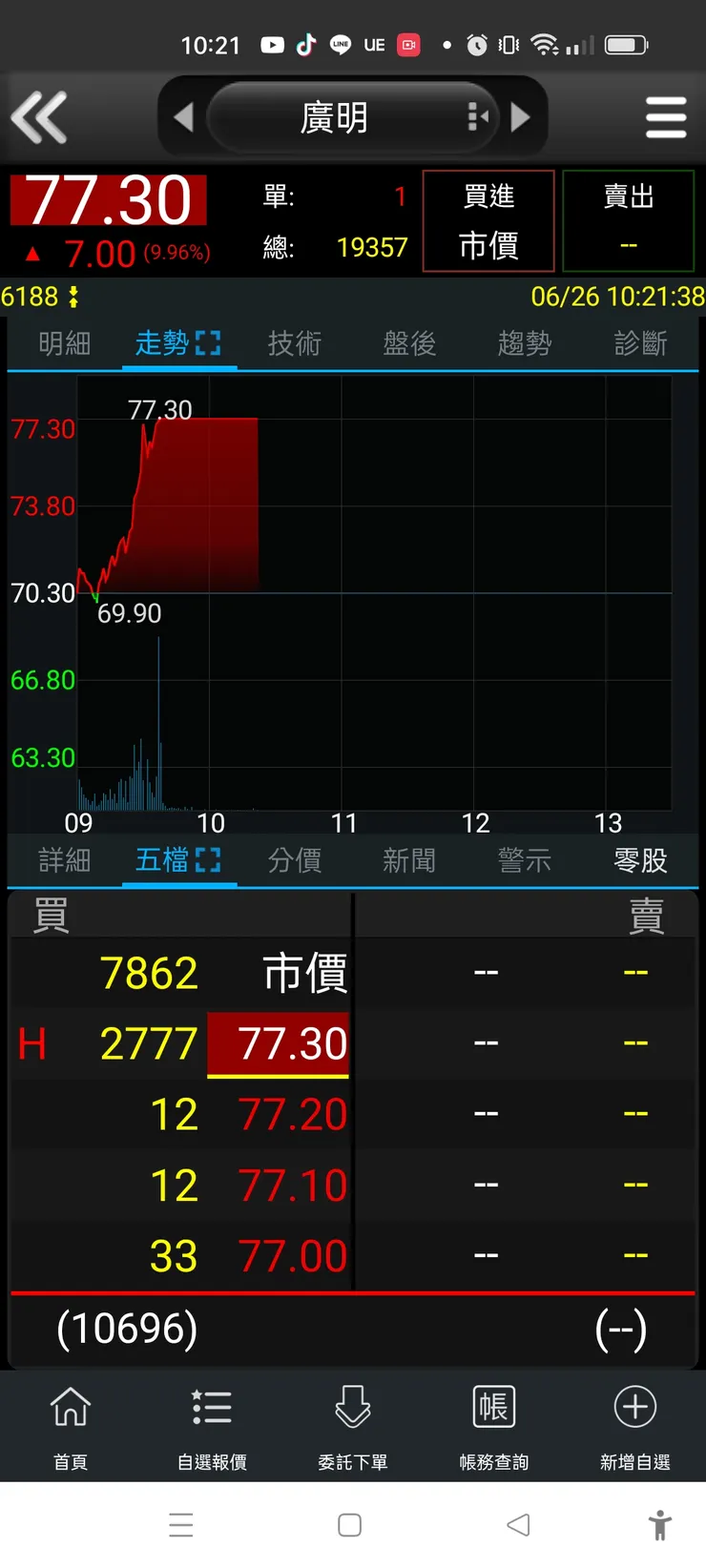Open the hamburger menu at top right
Viewport: 706px width, 1568px height.
coord(666,116)
